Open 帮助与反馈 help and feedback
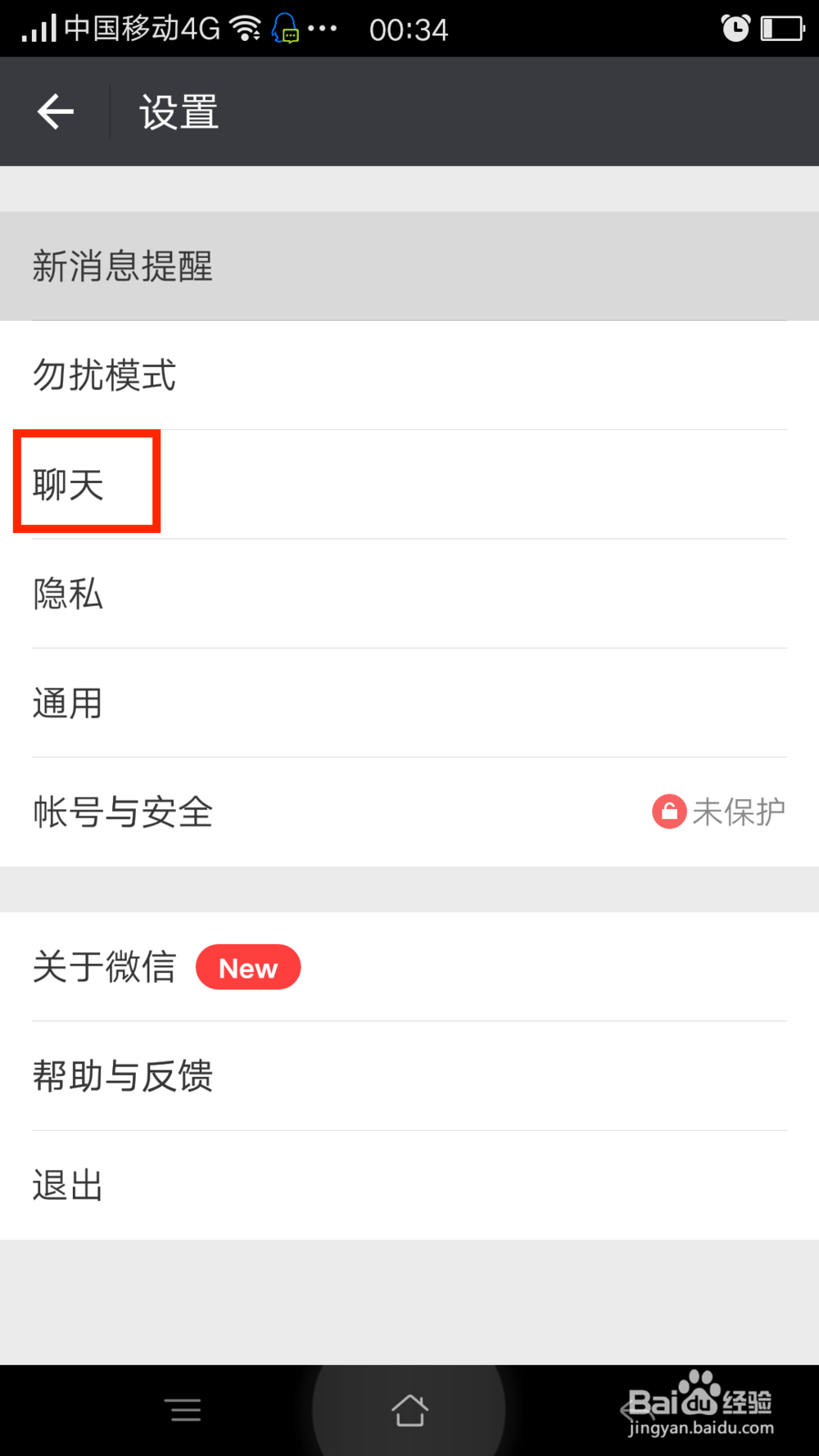Screen dimensions: 819x1456 (123, 1076)
